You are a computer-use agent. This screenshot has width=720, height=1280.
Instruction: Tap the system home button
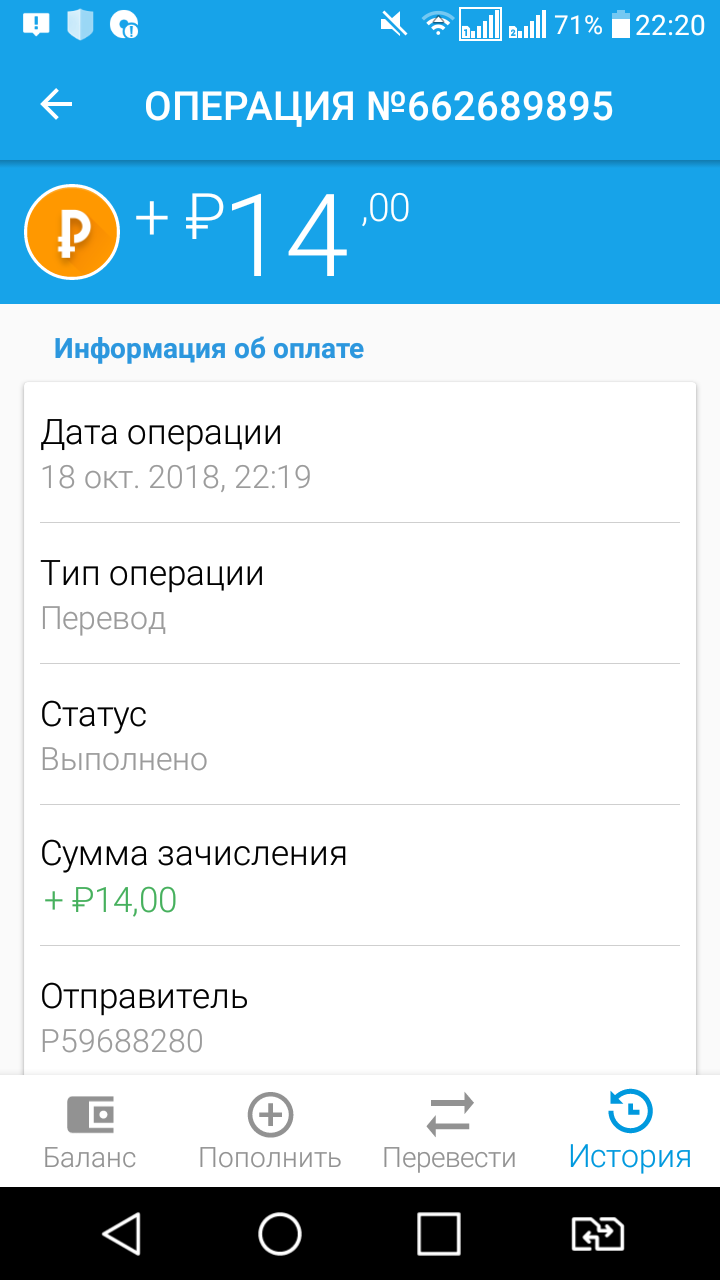[x=280, y=1234]
